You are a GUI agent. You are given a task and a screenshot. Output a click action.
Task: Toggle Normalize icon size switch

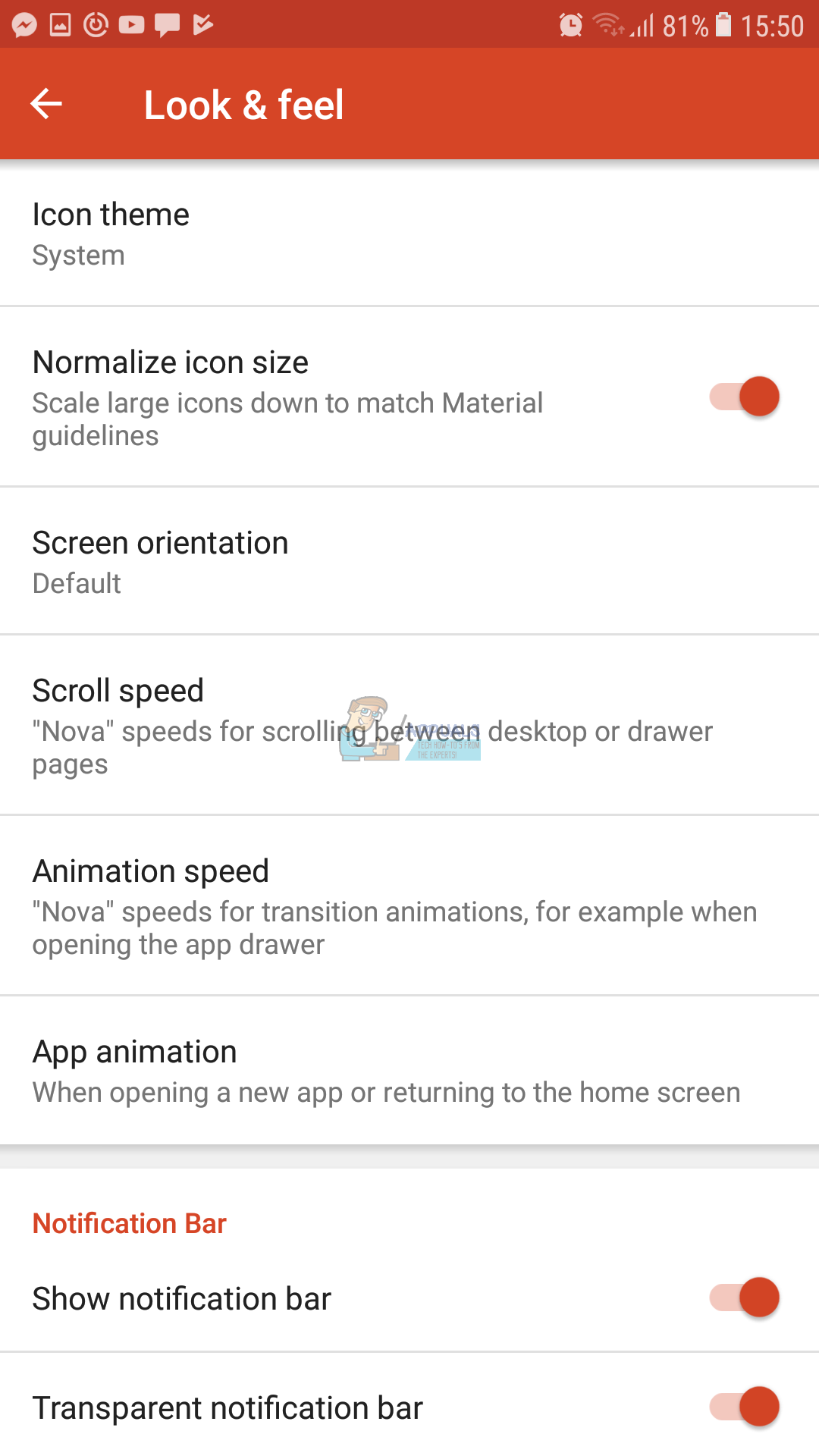(x=744, y=397)
